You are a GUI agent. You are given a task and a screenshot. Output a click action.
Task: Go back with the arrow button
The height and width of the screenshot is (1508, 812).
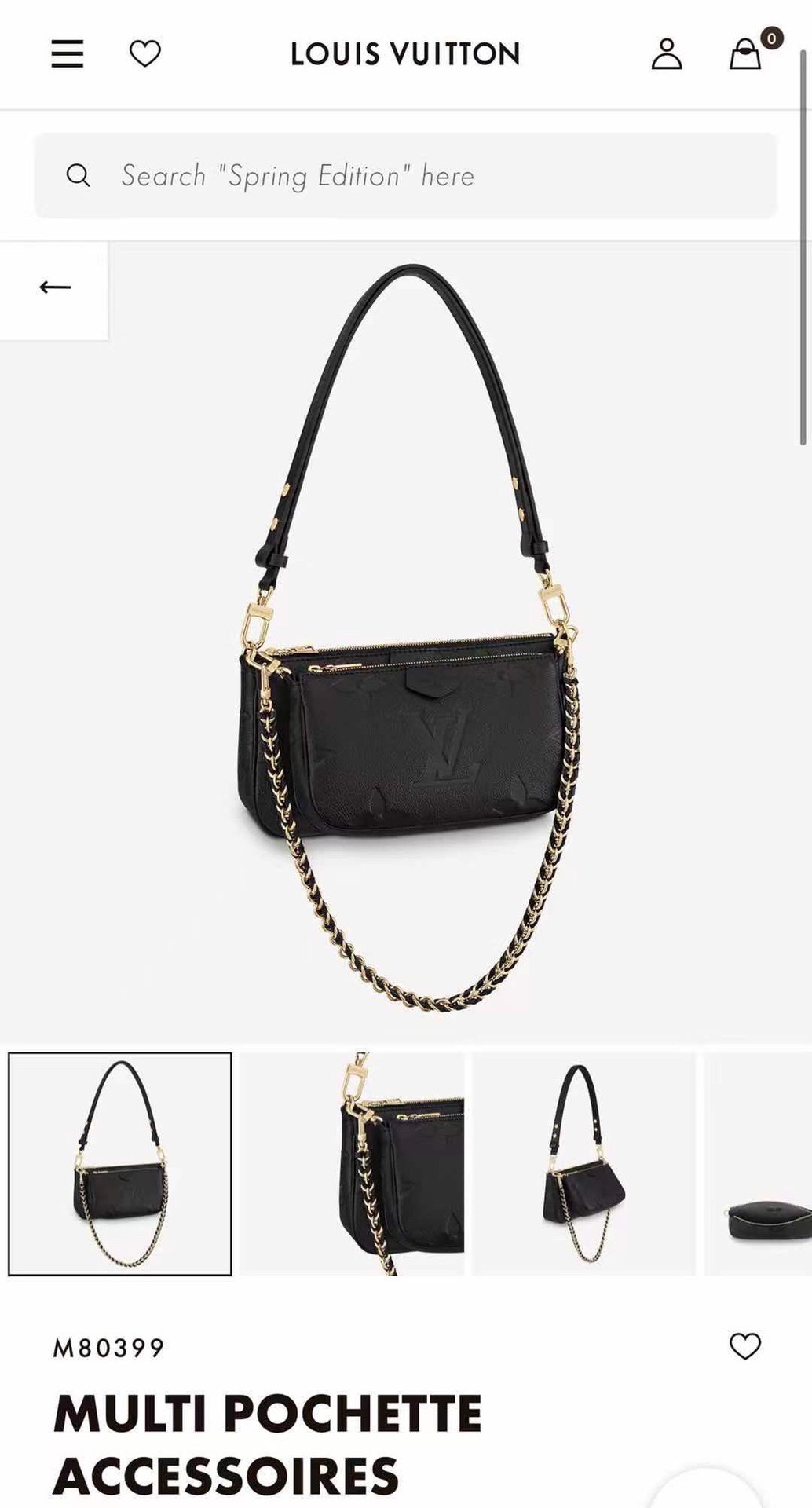coord(54,287)
